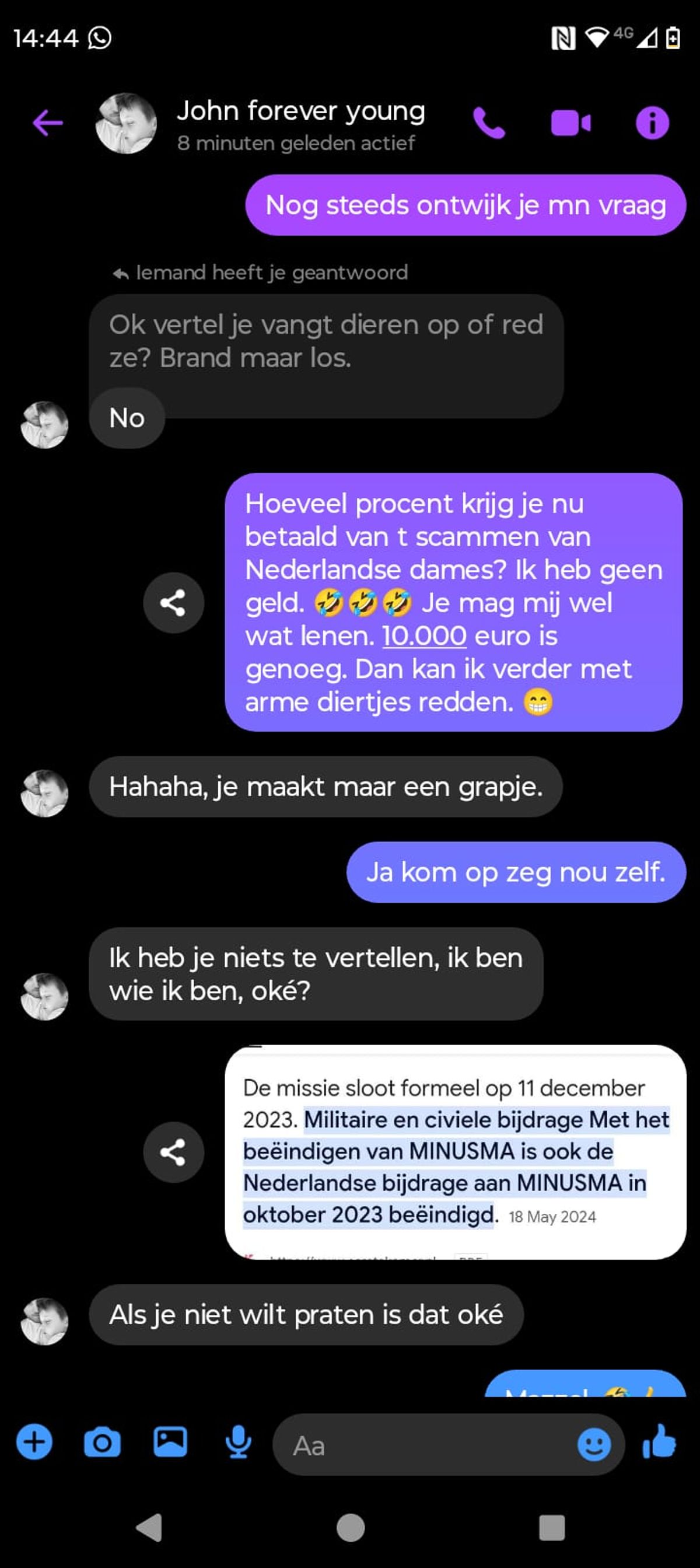Open the photo gallery picker
Screen dimensions: 700x1568
[x=170, y=1443]
